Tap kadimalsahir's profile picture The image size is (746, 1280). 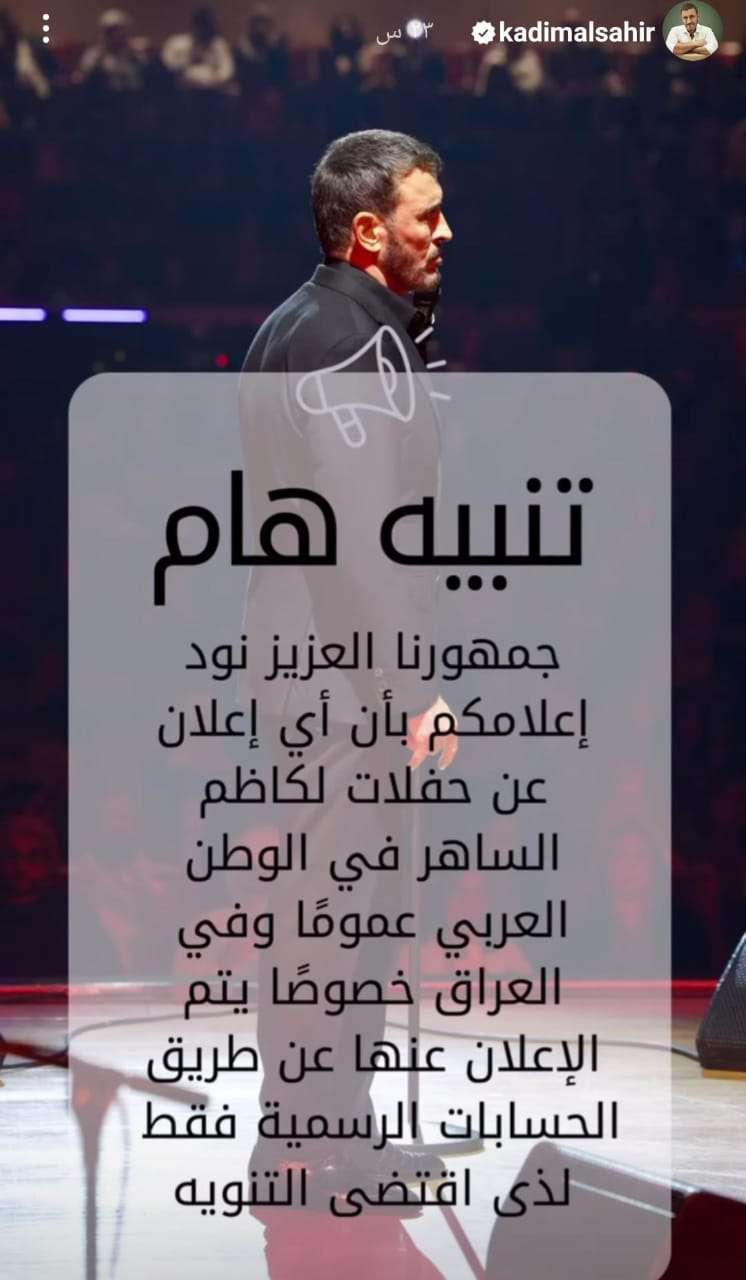click(693, 31)
